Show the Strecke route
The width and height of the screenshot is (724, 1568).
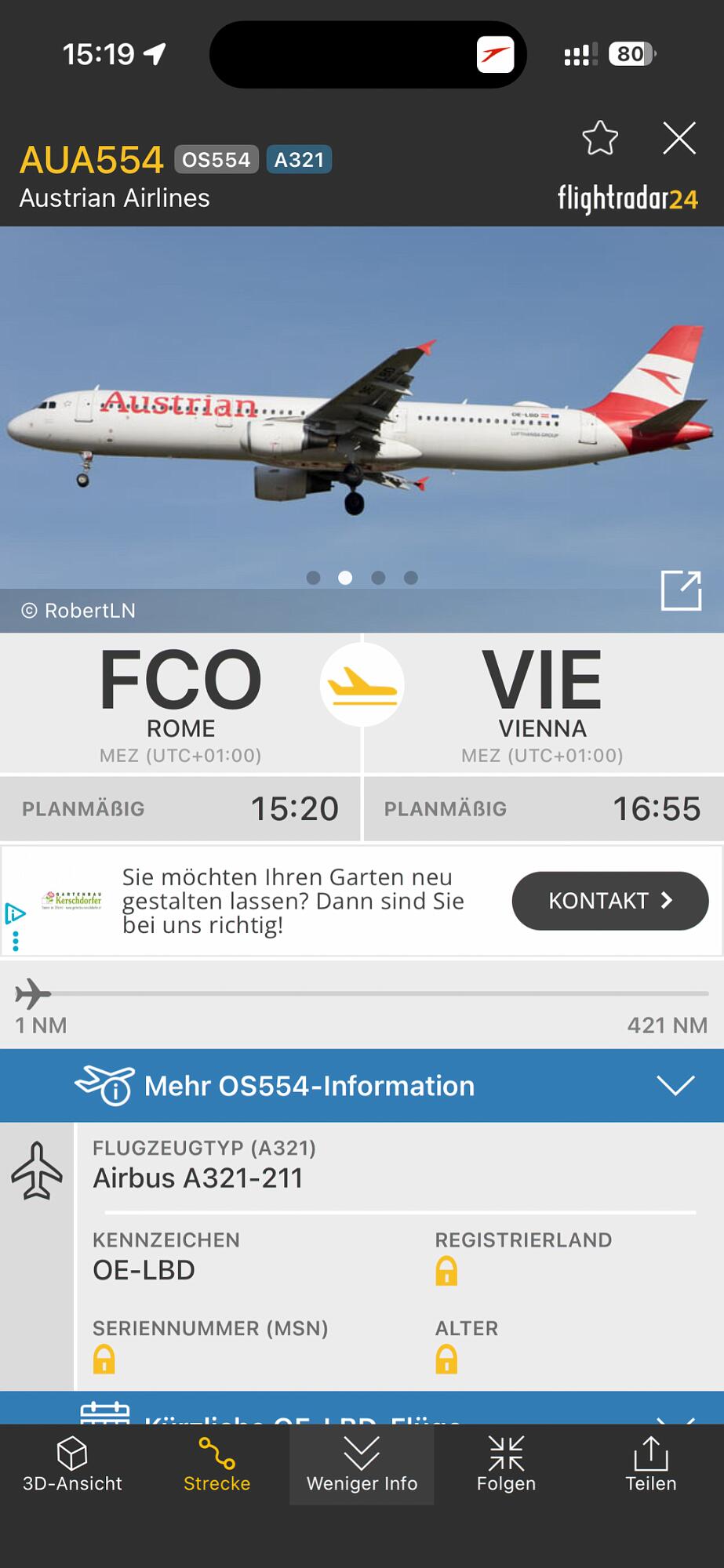(216, 1465)
